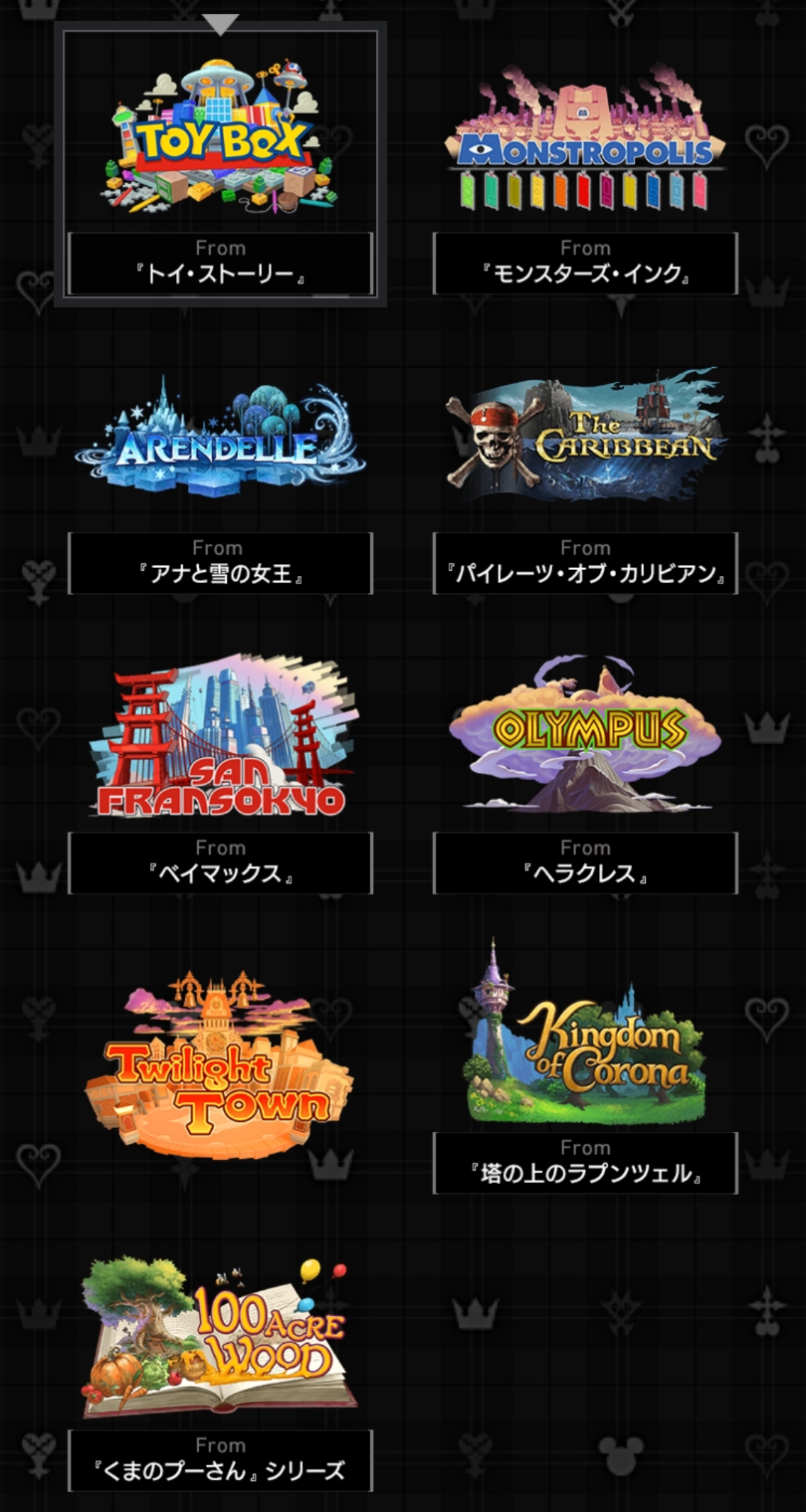Image resolution: width=806 pixels, height=1512 pixels.
Task: Open the Monstropolis world tile
Action: click(585, 139)
